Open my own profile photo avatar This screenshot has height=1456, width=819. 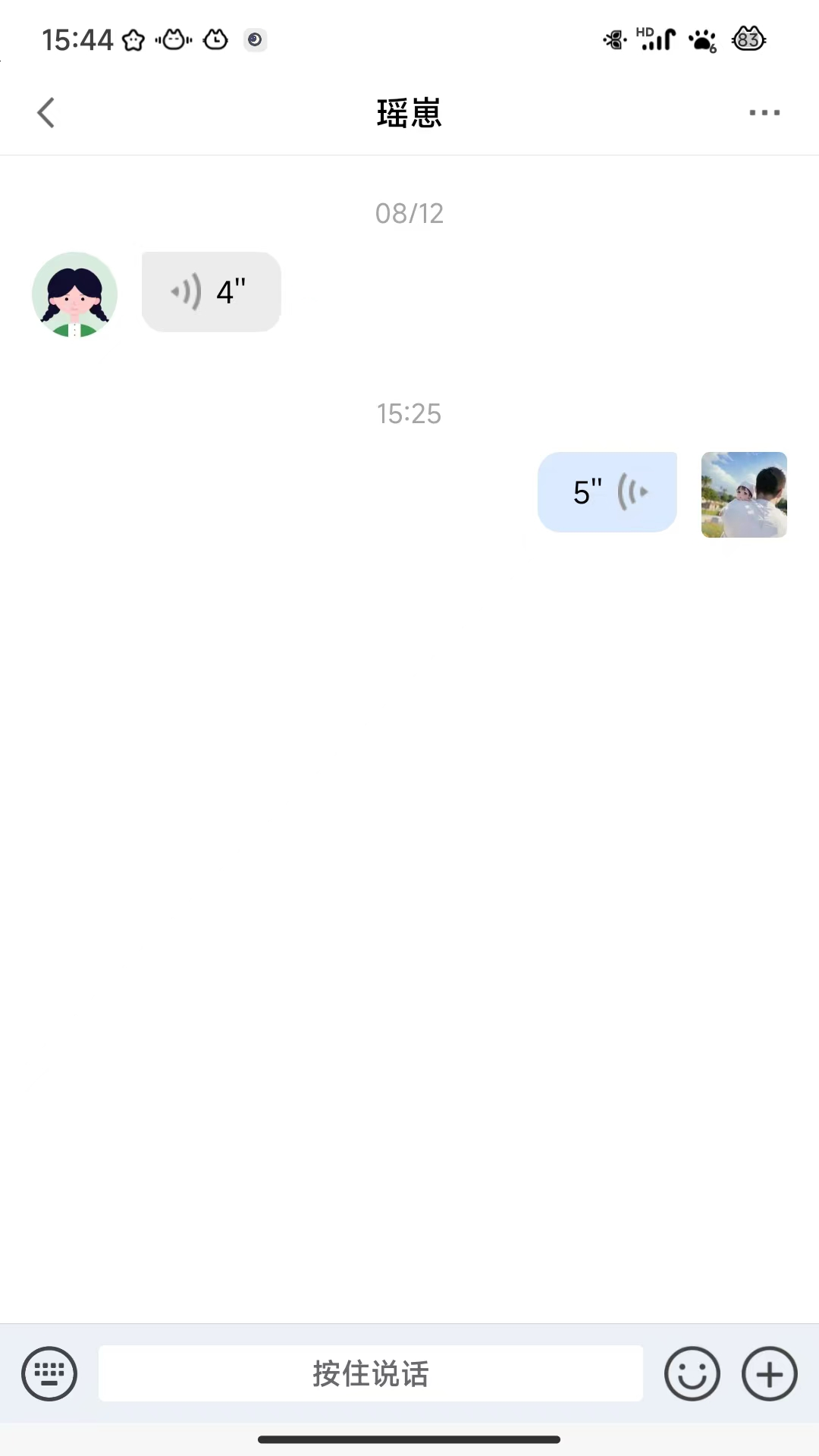[x=744, y=494]
